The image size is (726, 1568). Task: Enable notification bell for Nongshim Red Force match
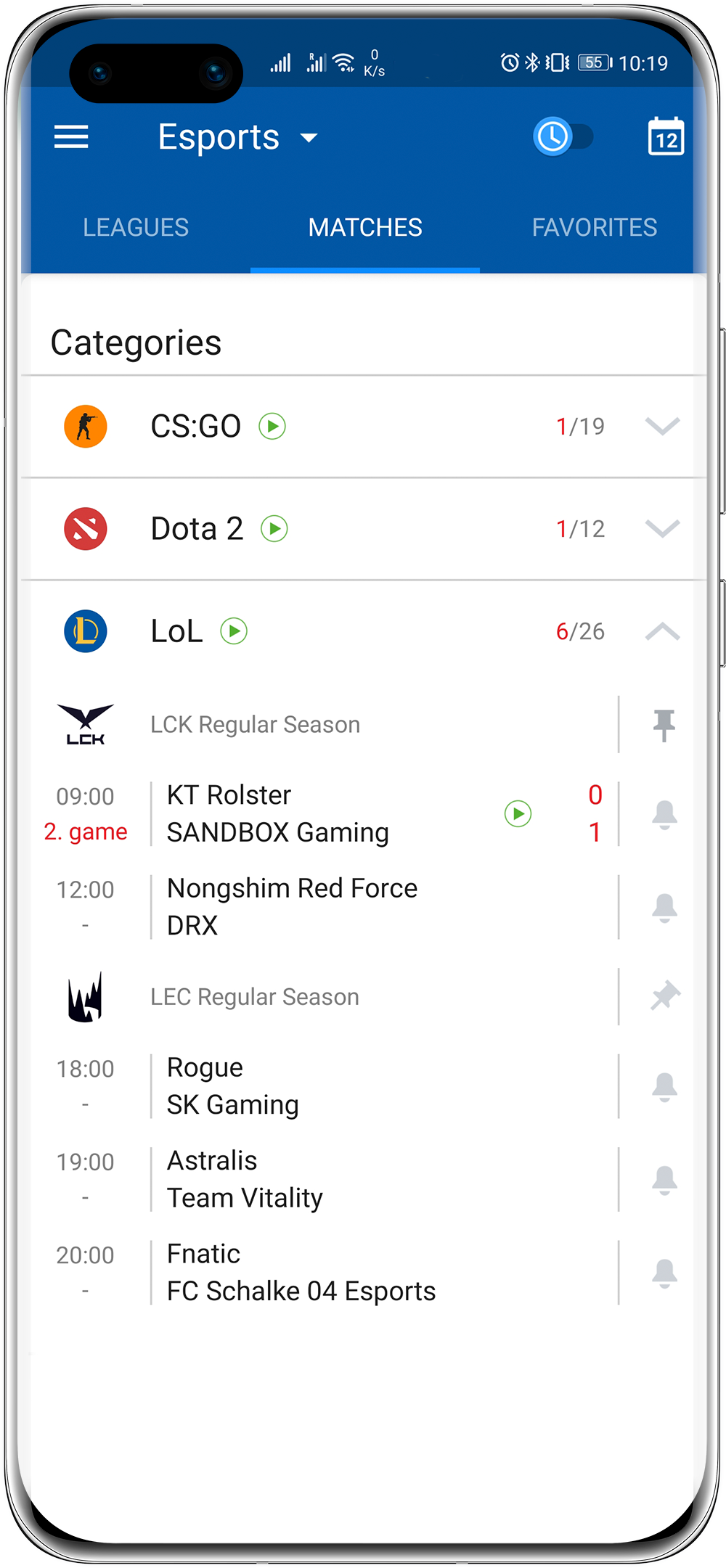tap(664, 908)
